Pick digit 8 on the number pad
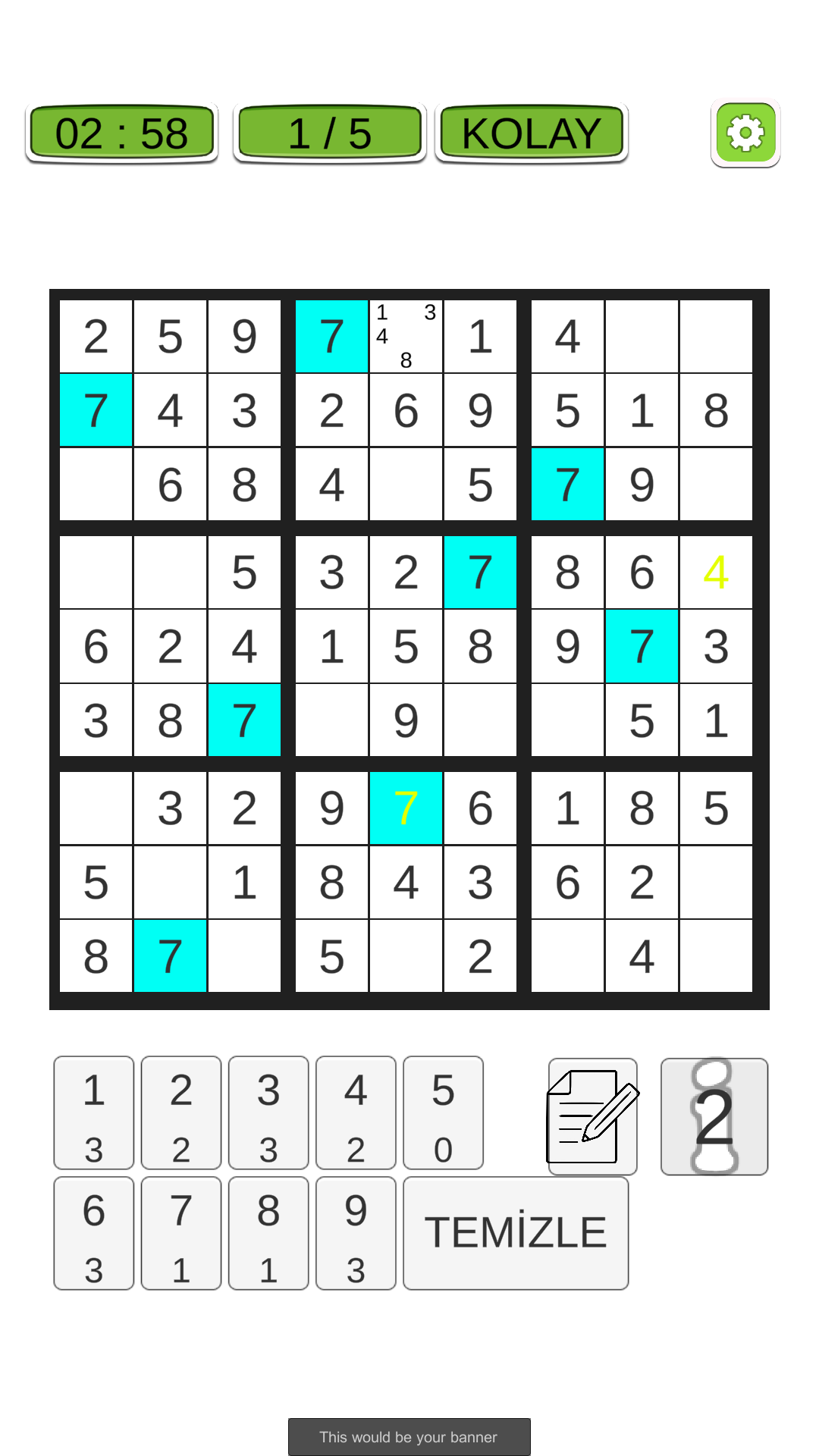Viewport: 819px width, 1456px height. pos(268,1233)
